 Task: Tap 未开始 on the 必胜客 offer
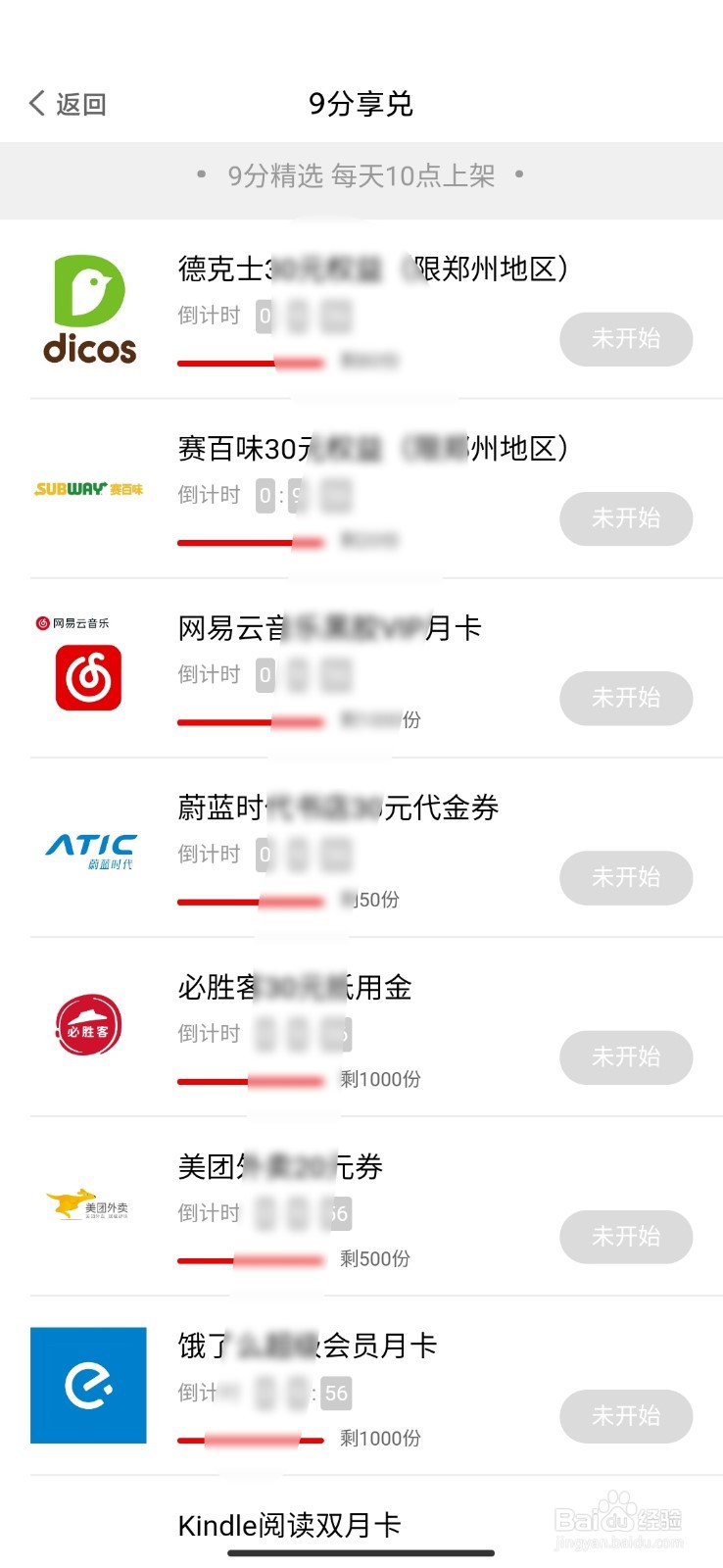(626, 1058)
